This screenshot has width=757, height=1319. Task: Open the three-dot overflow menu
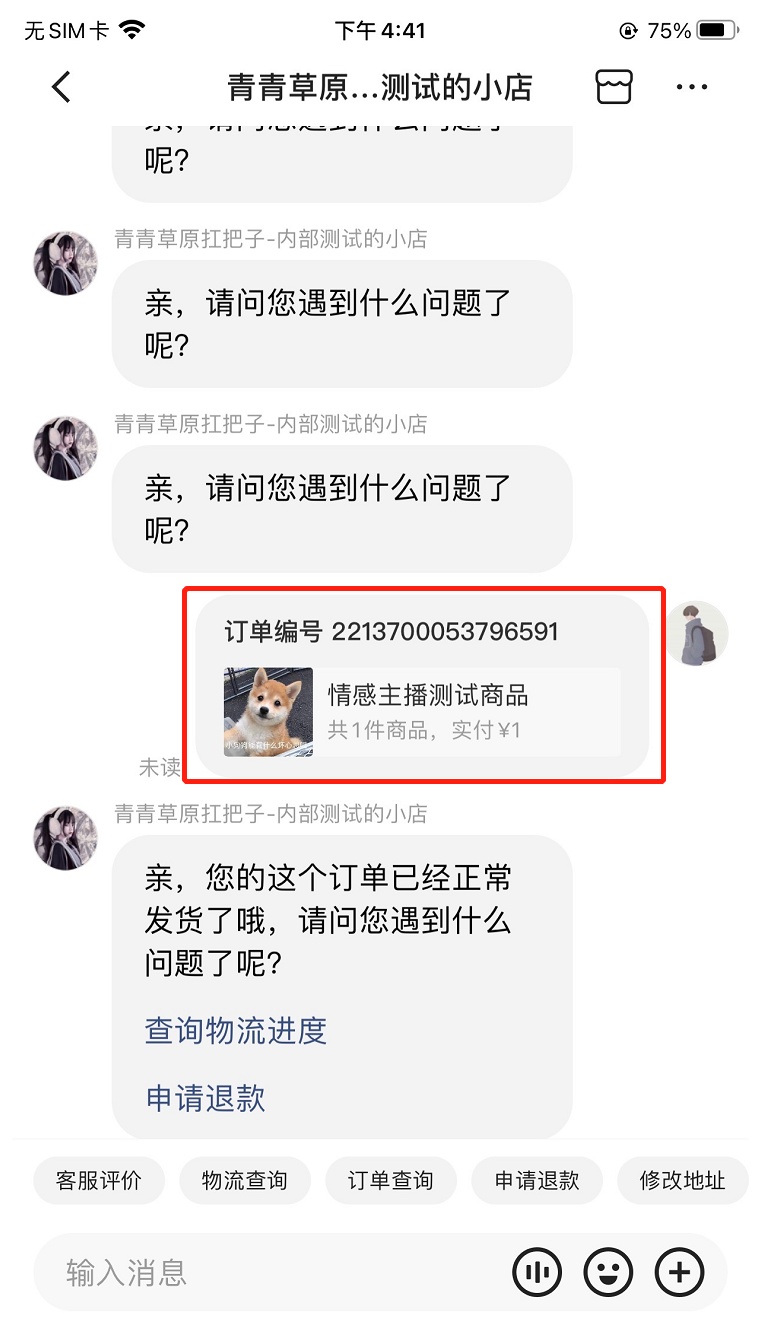(x=692, y=87)
